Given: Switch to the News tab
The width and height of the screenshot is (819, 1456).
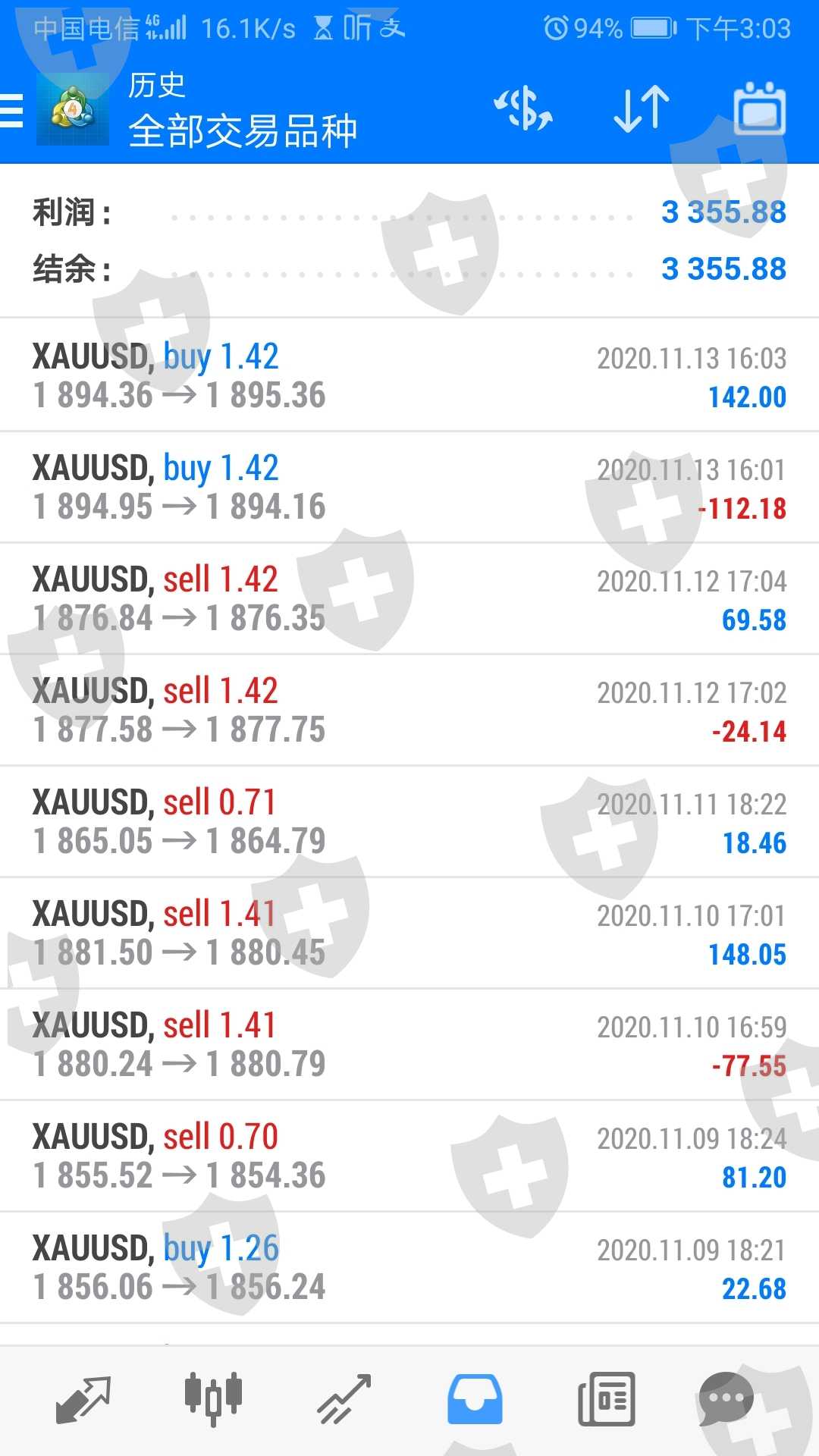Looking at the screenshot, I should 607,1399.
